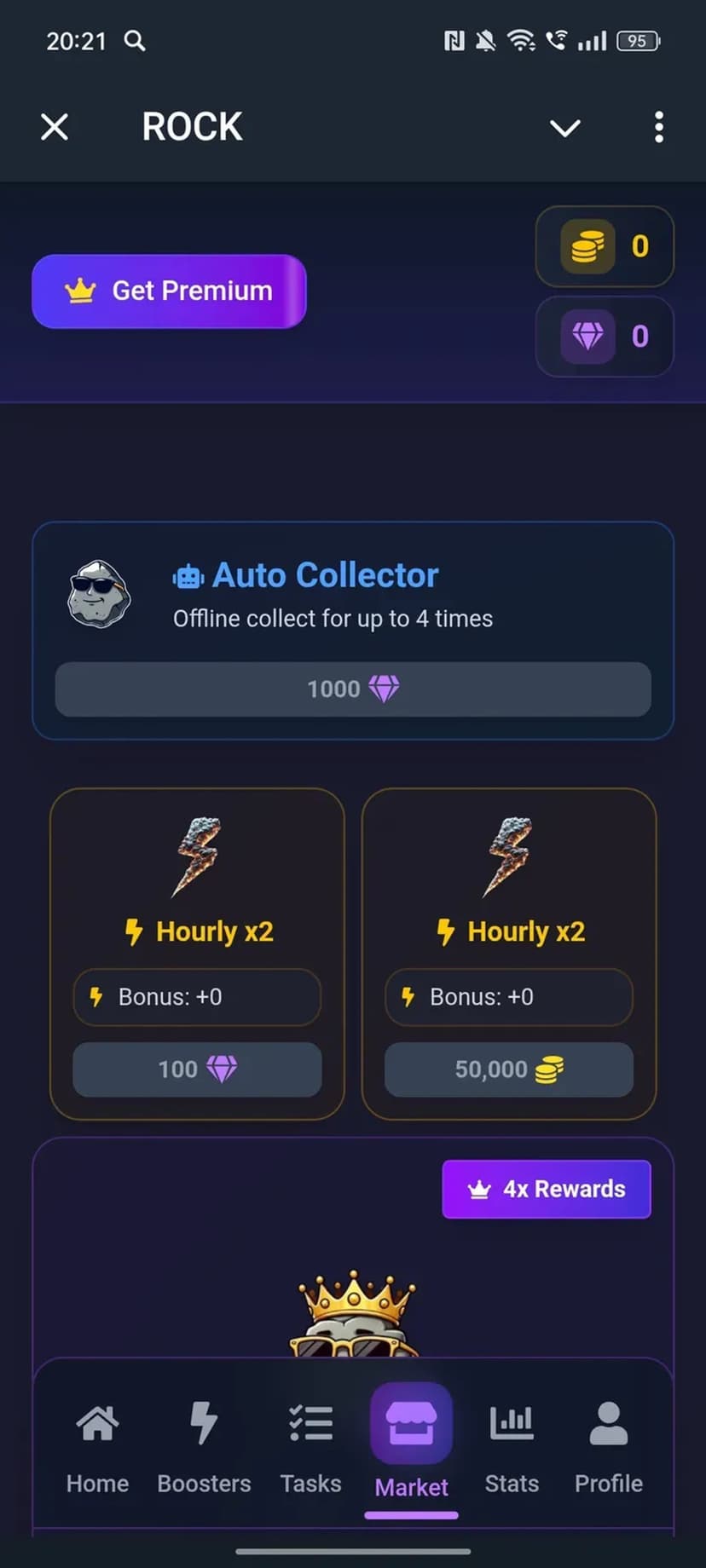Screen dimensions: 706x1568
Task: Tap the Get Premium button
Action: (x=169, y=291)
